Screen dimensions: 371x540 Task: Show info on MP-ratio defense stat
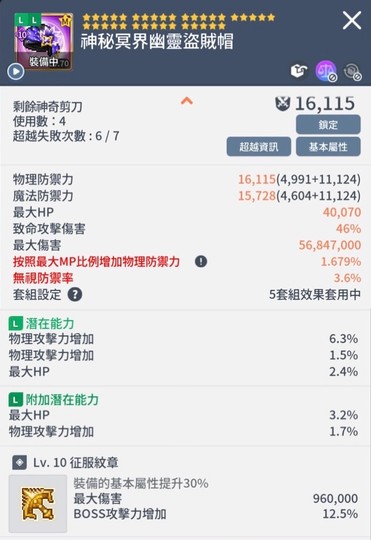(x=201, y=261)
